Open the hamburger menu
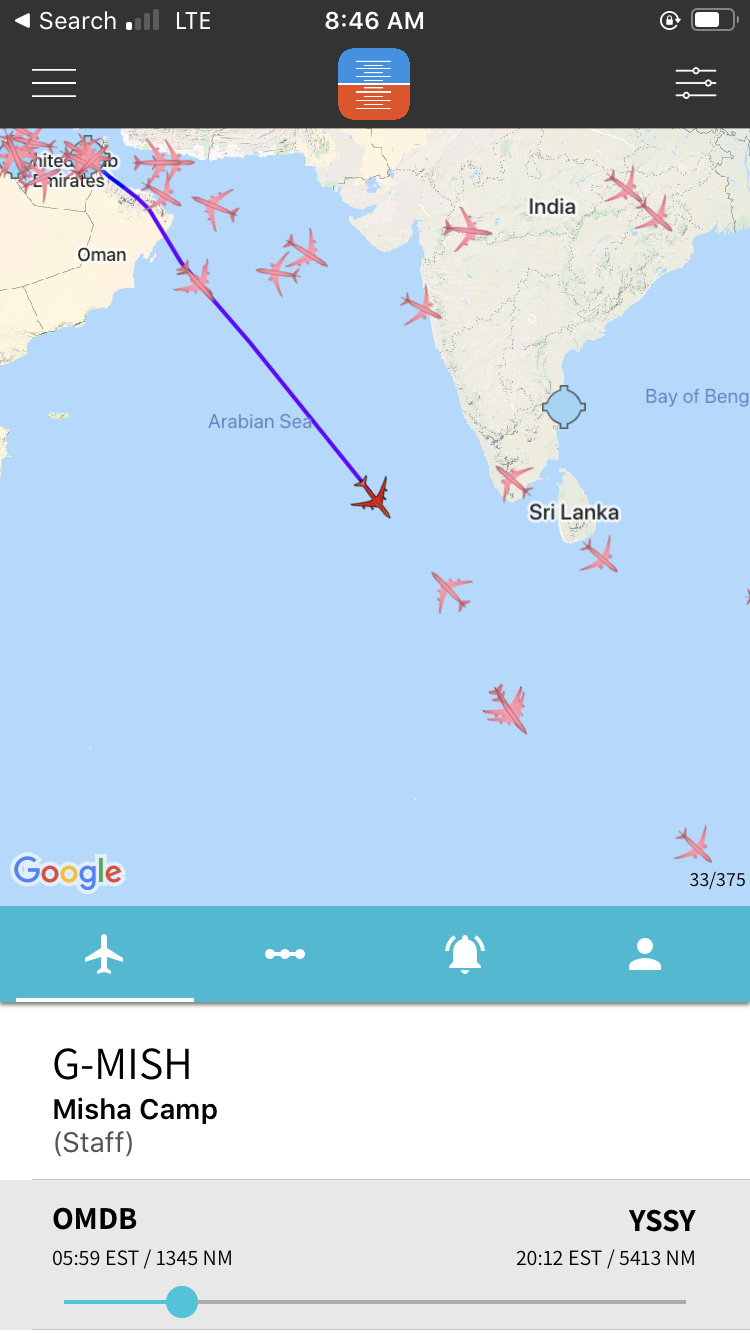 tap(54, 83)
